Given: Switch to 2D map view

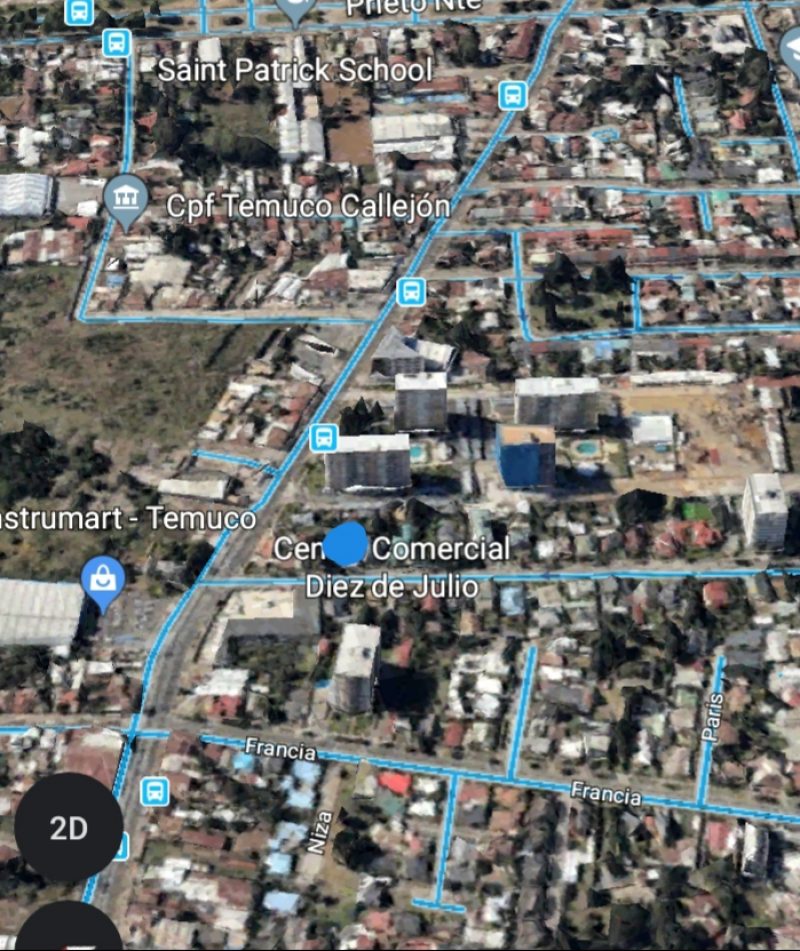Looking at the screenshot, I should [x=68, y=828].
